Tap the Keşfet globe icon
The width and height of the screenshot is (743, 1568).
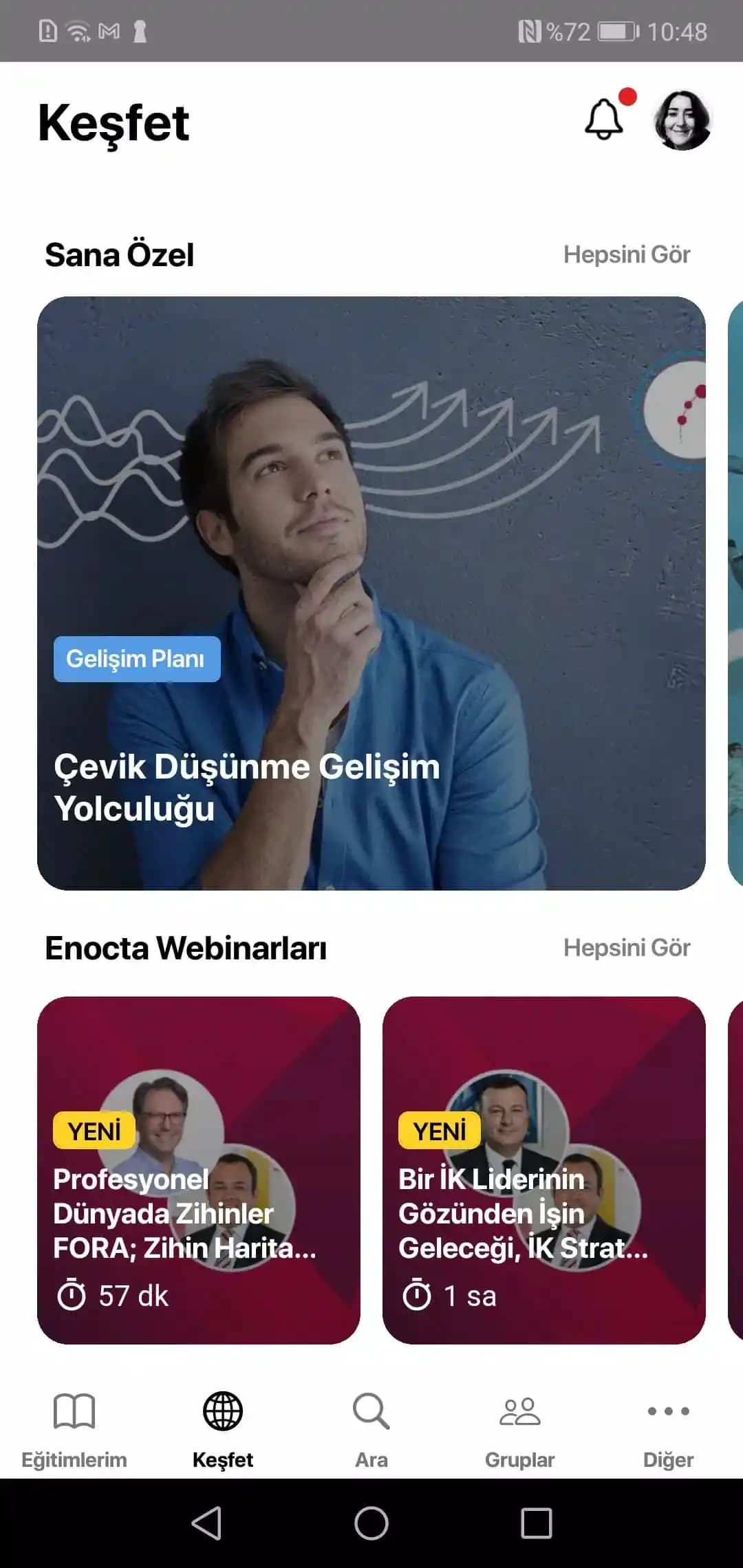coord(223,1411)
